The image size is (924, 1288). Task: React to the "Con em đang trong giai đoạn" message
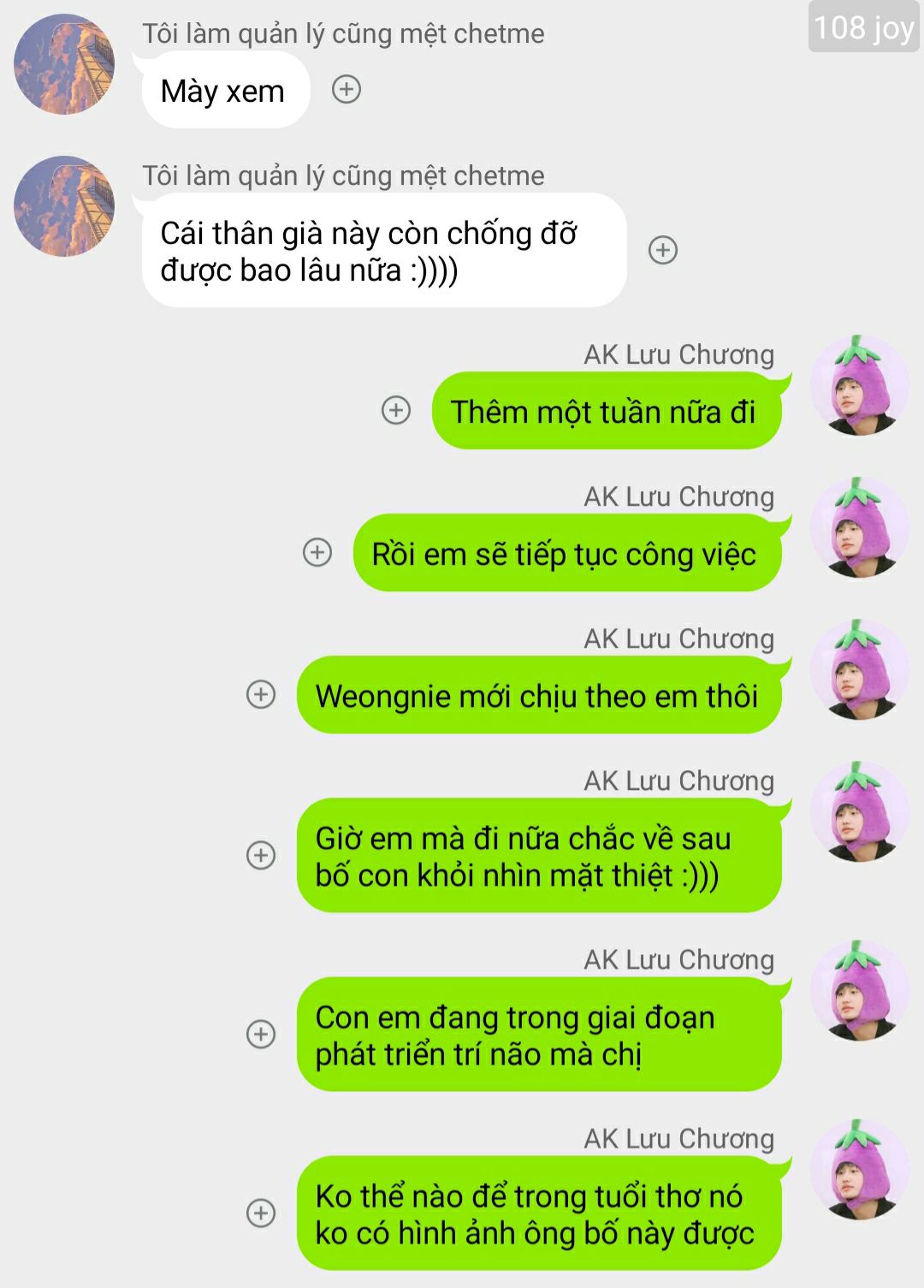[x=261, y=1034]
